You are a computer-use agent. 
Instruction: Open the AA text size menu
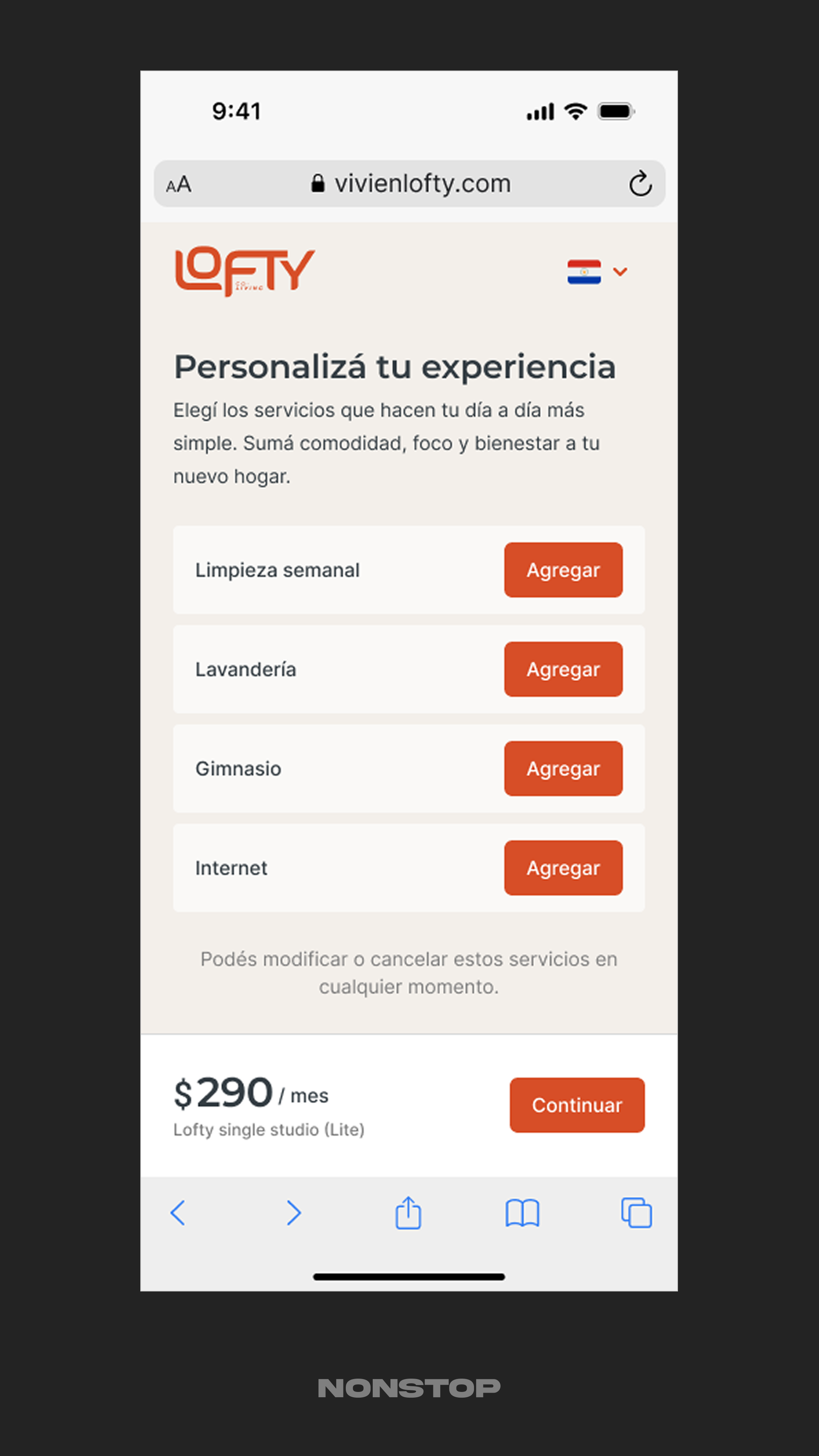click(x=179, y=184)
